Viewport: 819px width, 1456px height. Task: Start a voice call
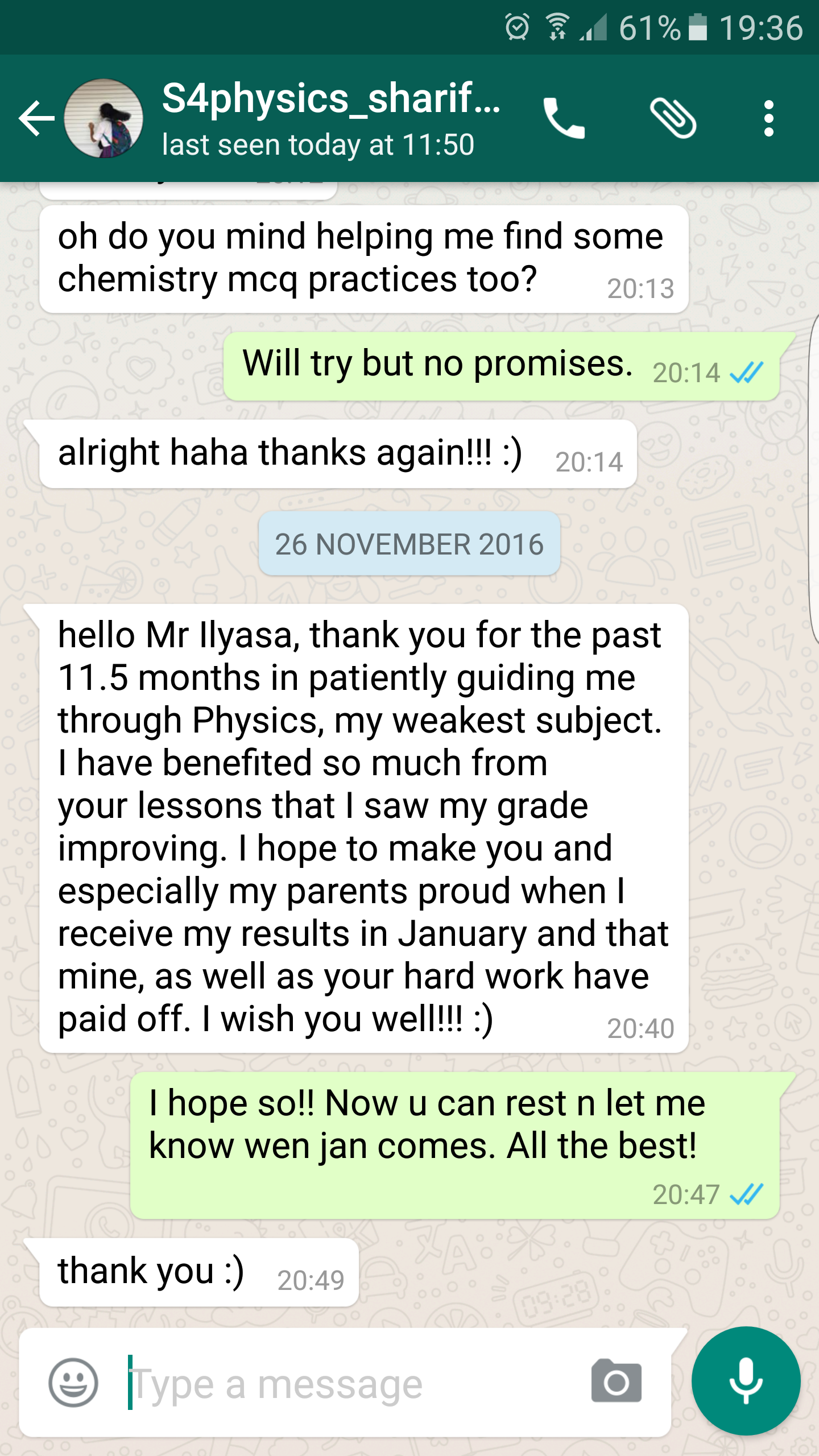(564, 118)
